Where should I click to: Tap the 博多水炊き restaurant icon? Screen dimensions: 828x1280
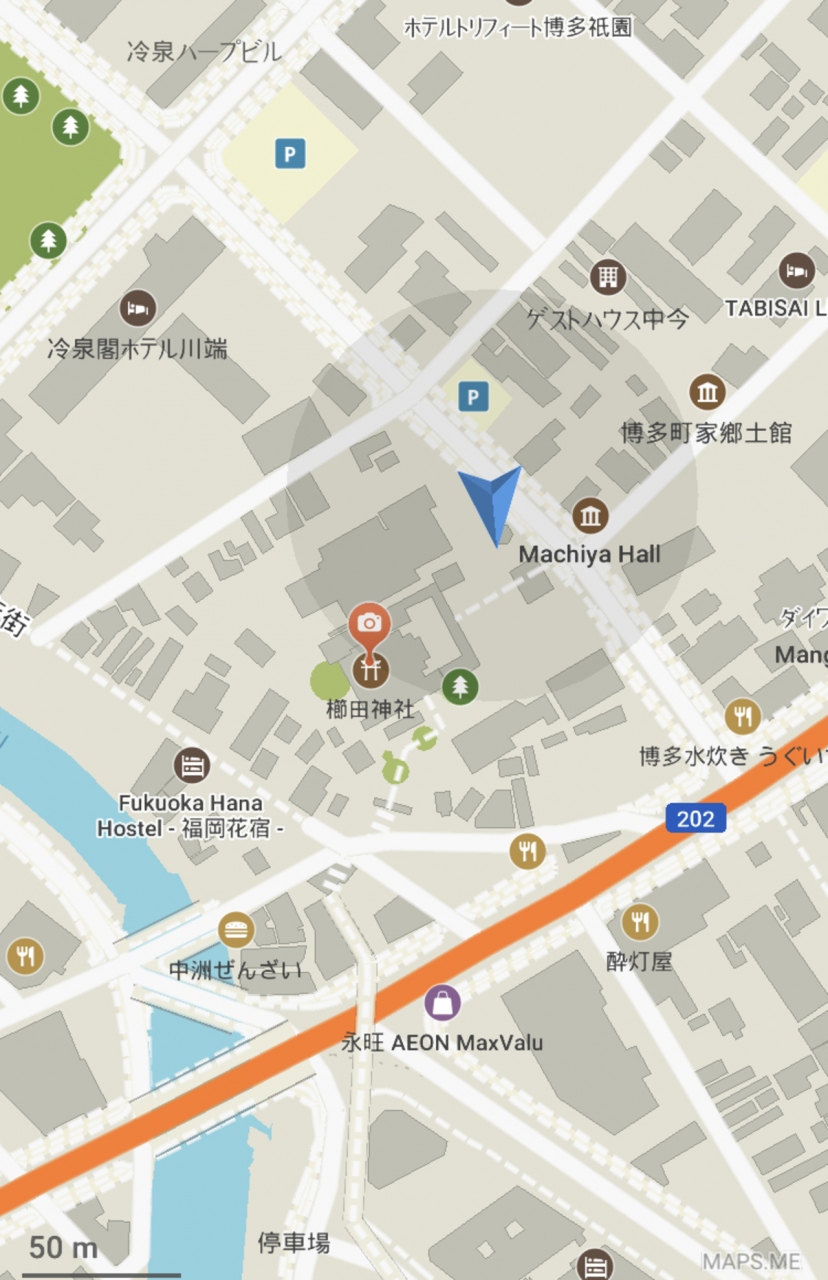tap(742, 715)
